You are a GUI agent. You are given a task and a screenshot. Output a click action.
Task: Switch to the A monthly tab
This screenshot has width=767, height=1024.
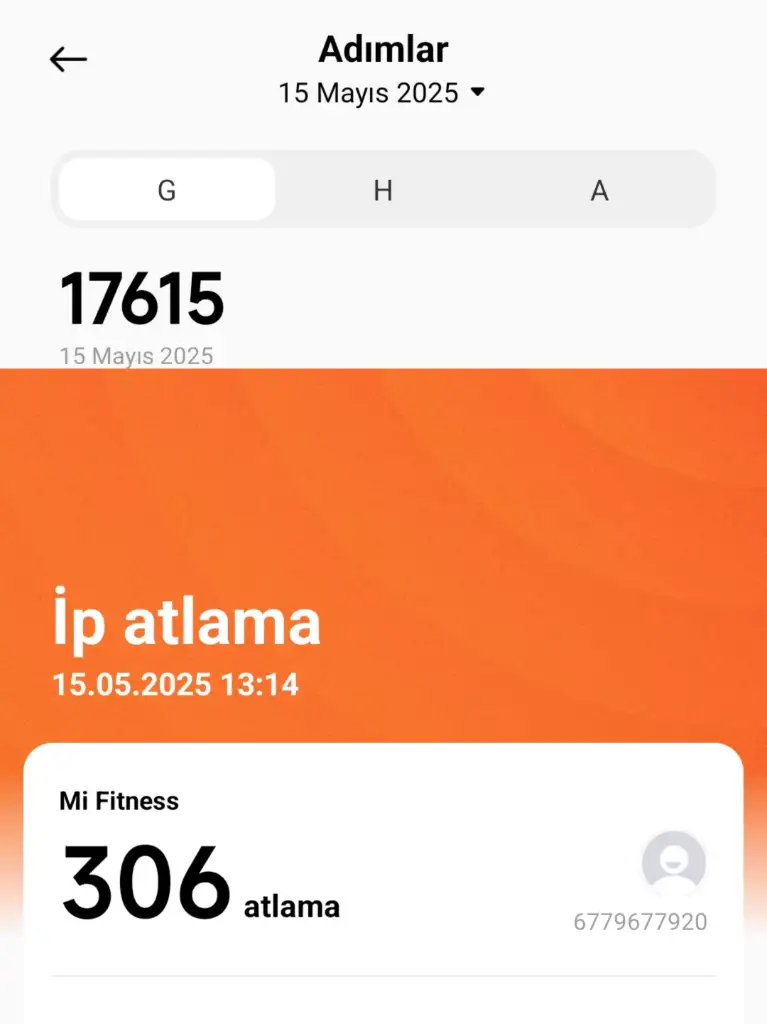(599, 190)
